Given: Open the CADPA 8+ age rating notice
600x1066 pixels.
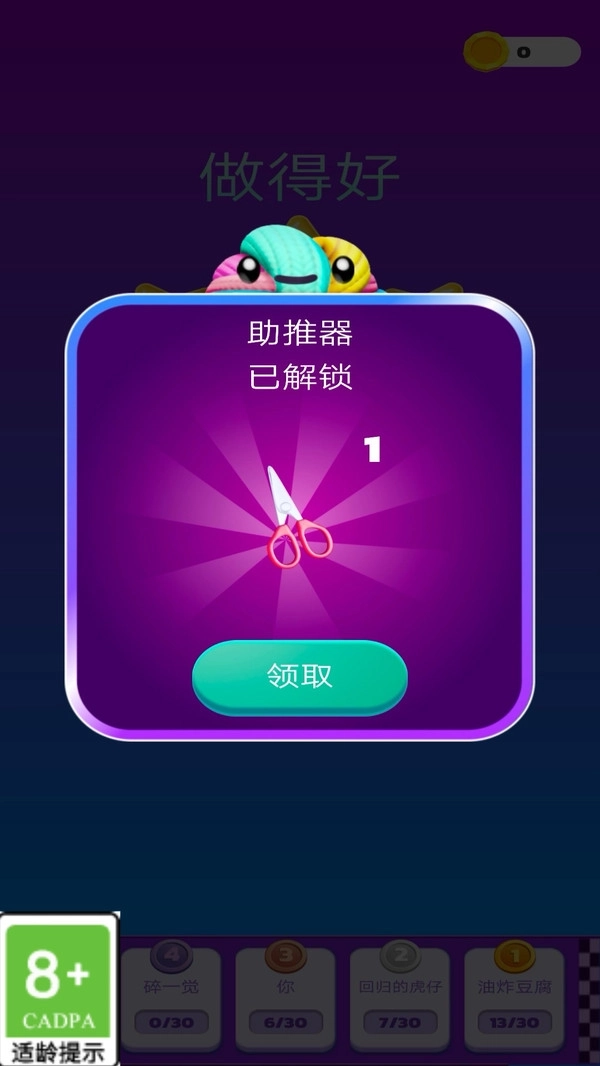Looking at the screenshot, I should point(58,988).
